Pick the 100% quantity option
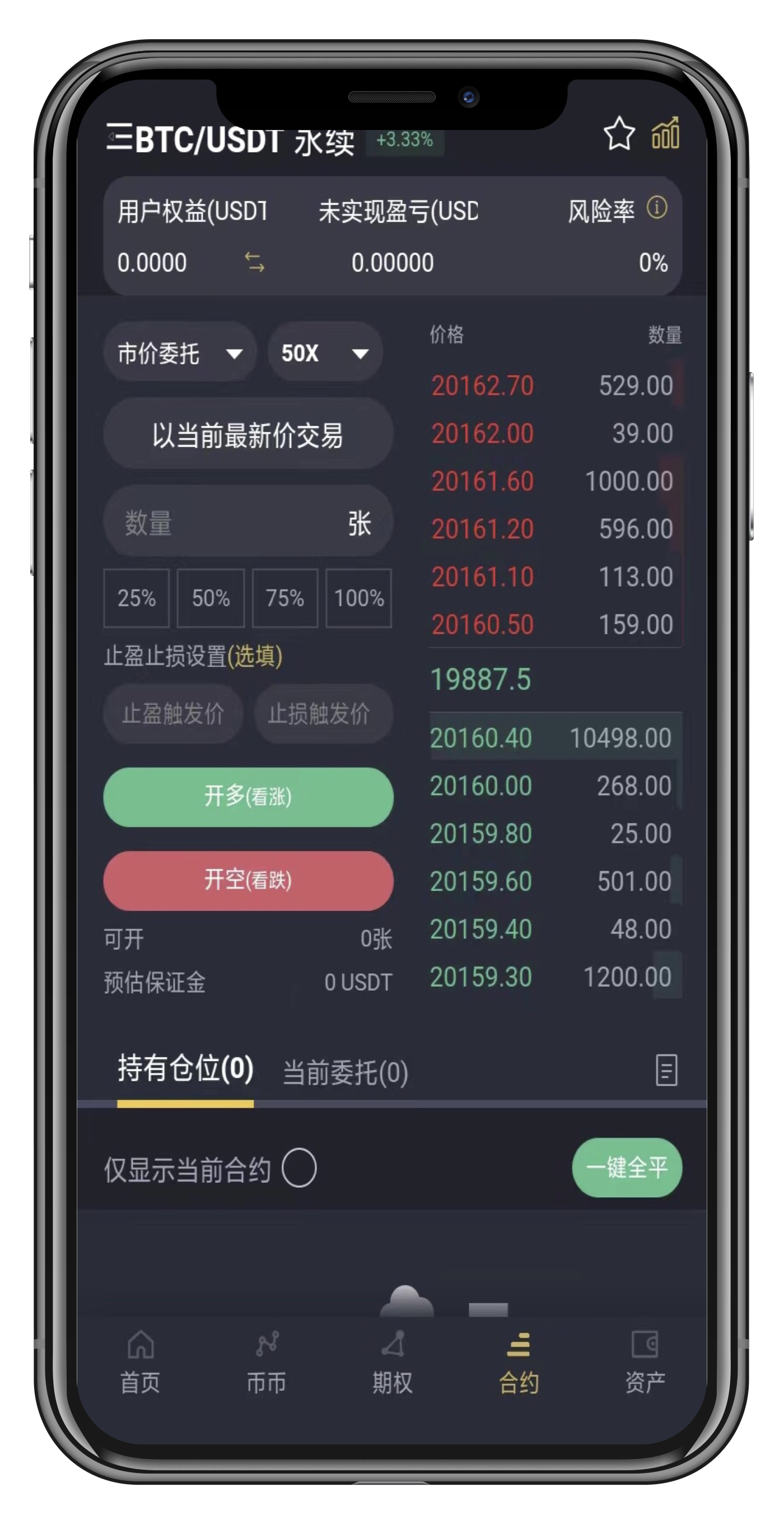 coord(359,597)
